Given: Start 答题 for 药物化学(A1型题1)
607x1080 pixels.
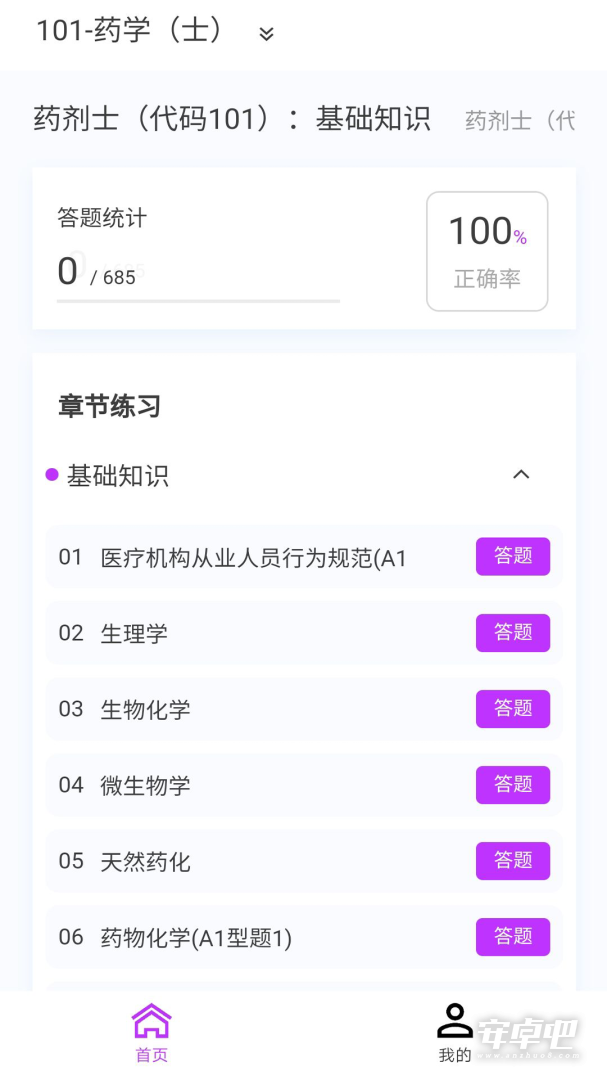Looking at the screenshot, I should click(x=513, y=937).
